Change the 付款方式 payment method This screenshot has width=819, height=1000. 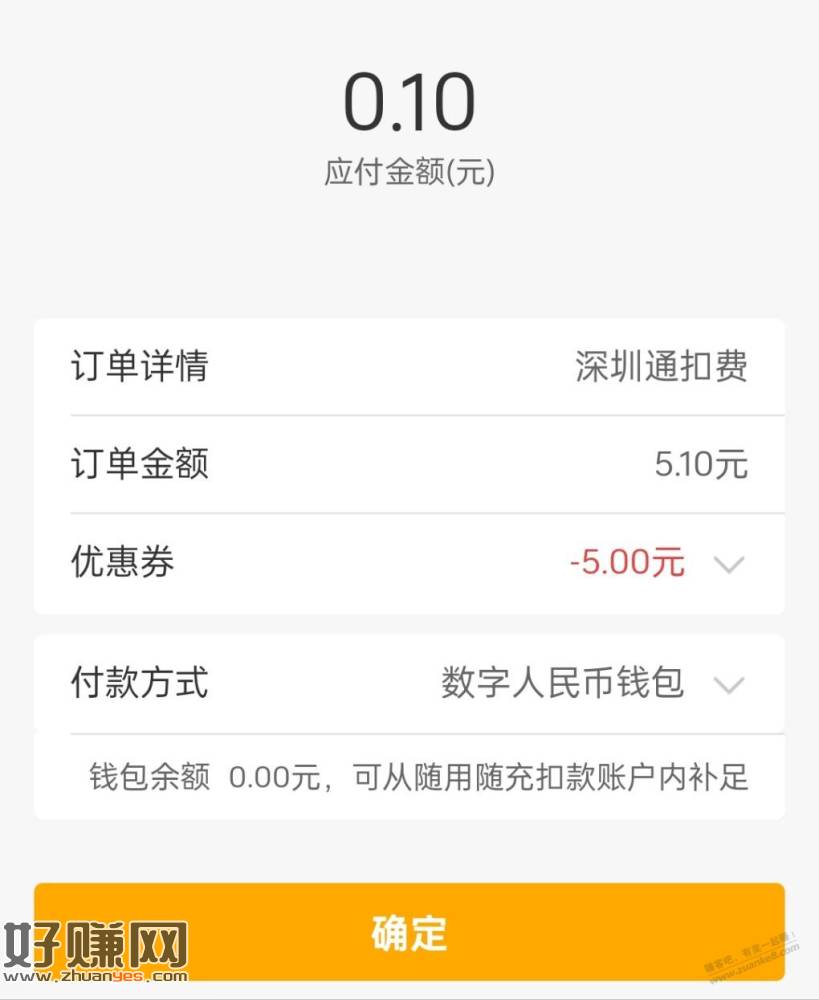729,684
